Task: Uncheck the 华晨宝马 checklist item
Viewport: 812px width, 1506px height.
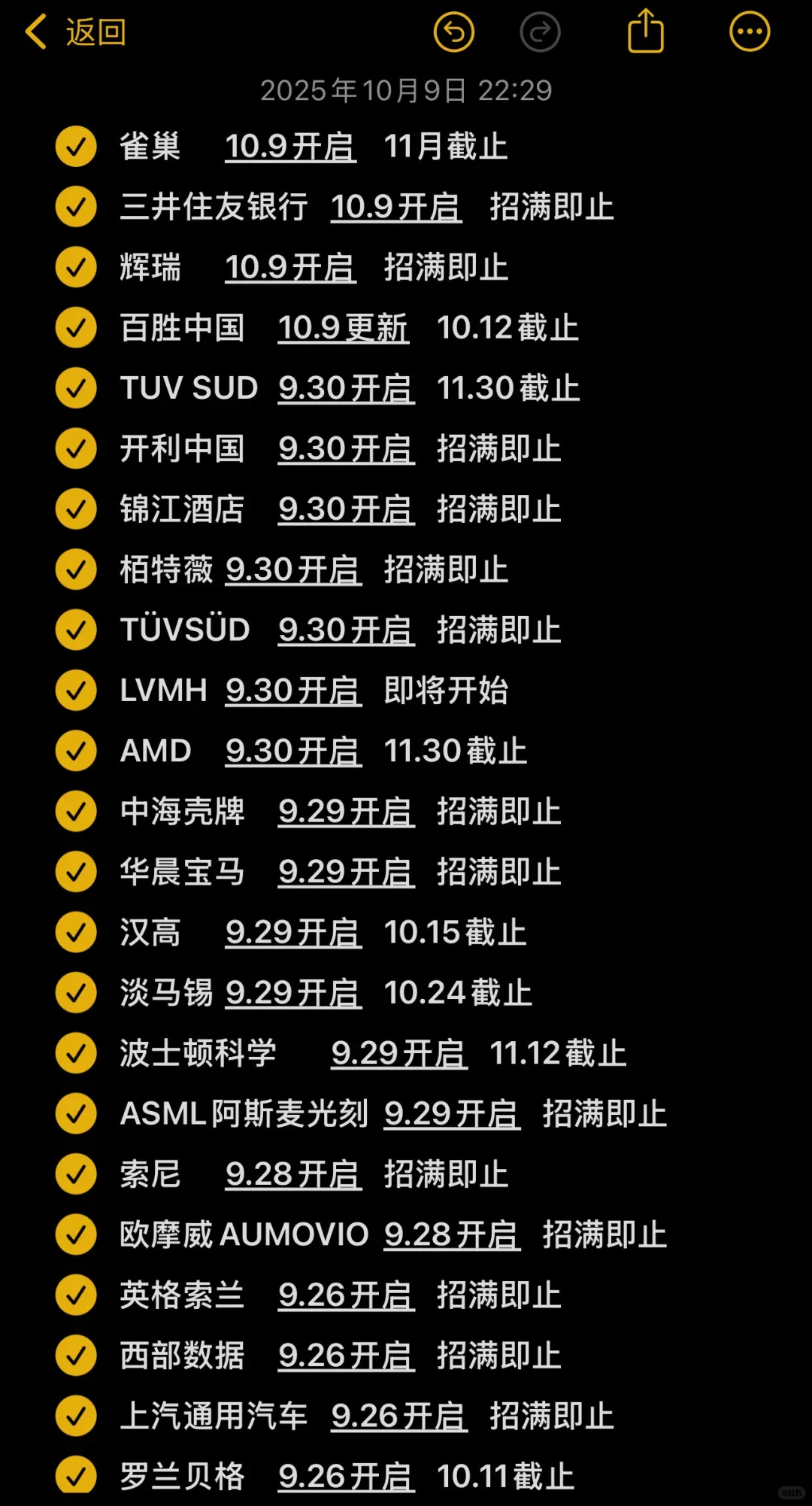Action: (76, 872)
